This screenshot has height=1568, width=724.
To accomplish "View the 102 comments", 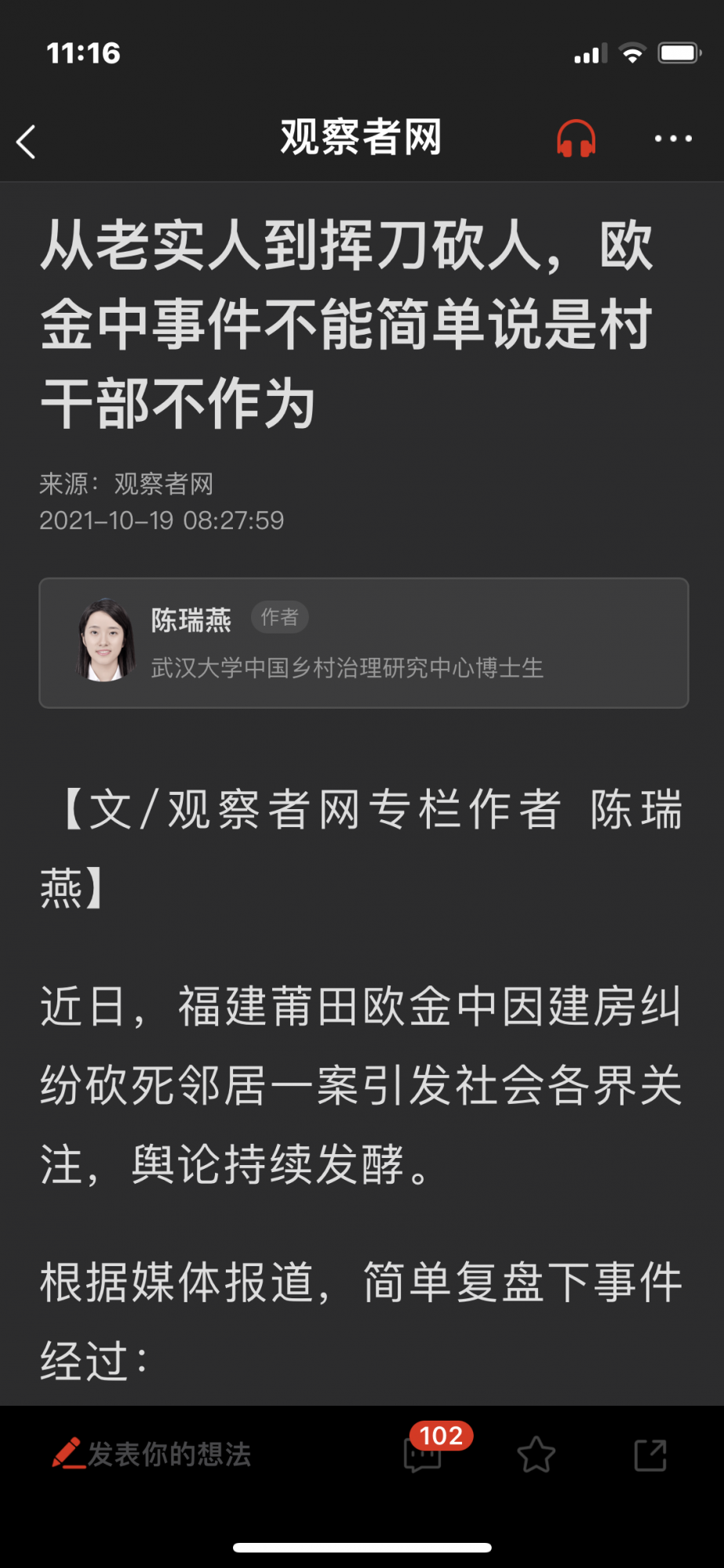I will (x=424, y=1454).
